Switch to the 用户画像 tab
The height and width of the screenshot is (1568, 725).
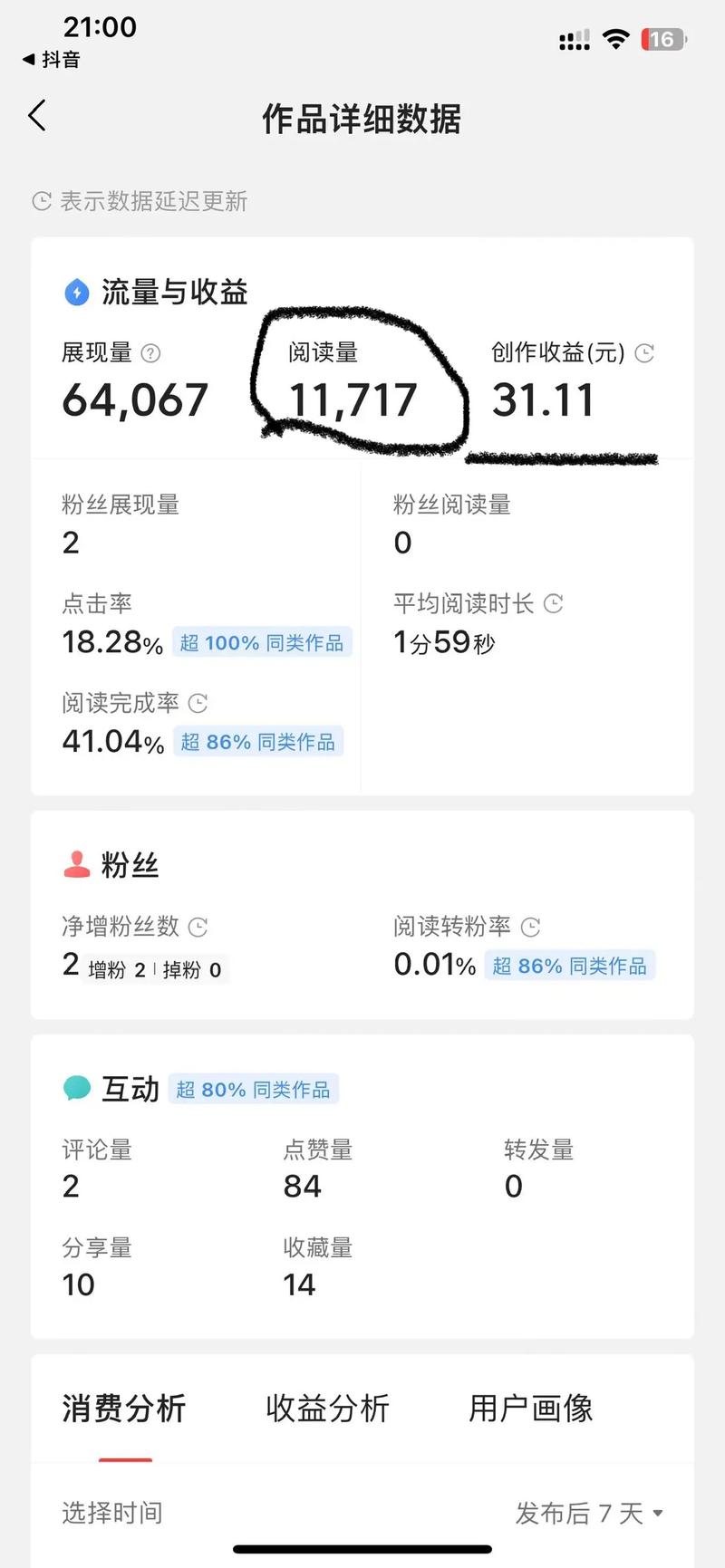[530, 1409]
